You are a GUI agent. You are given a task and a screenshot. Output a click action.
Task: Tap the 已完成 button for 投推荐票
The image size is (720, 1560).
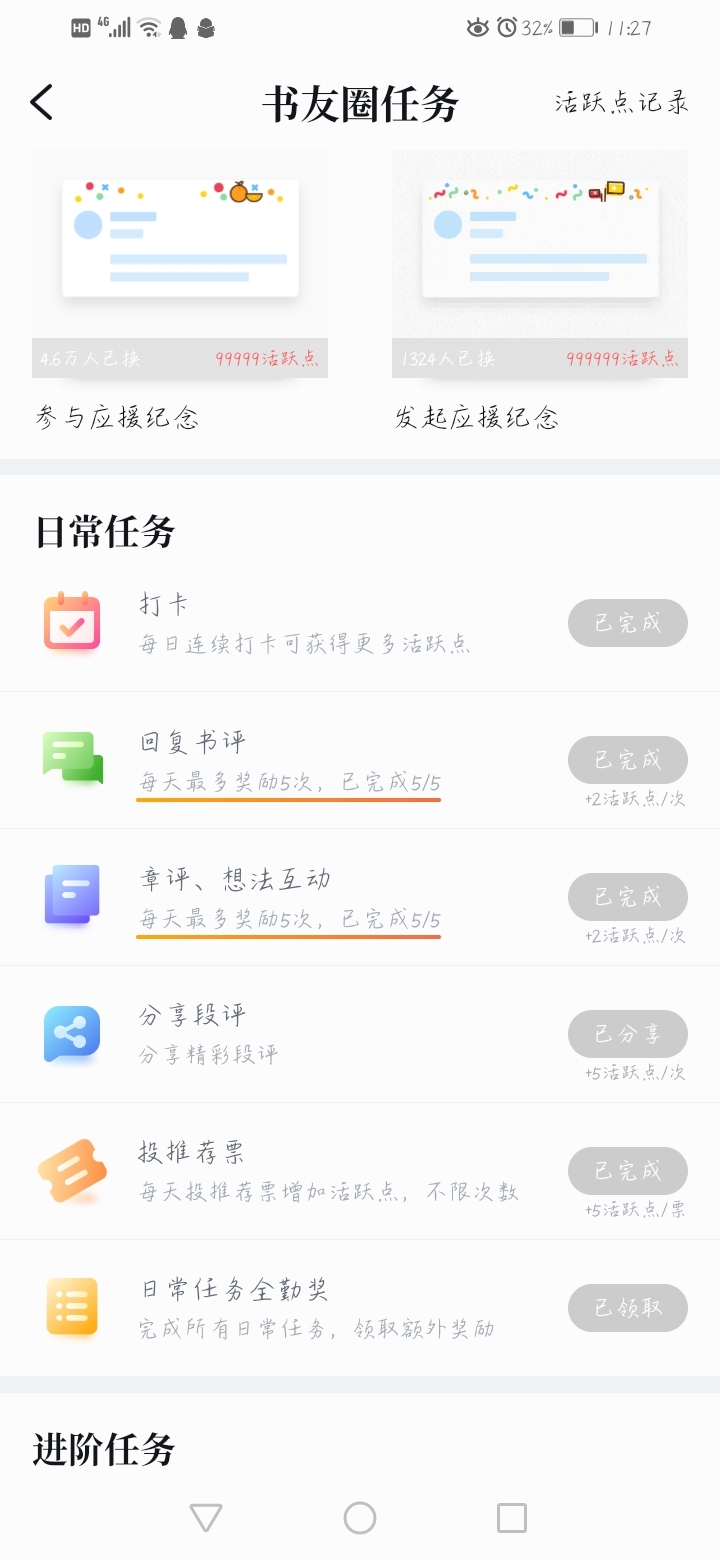628,1171
